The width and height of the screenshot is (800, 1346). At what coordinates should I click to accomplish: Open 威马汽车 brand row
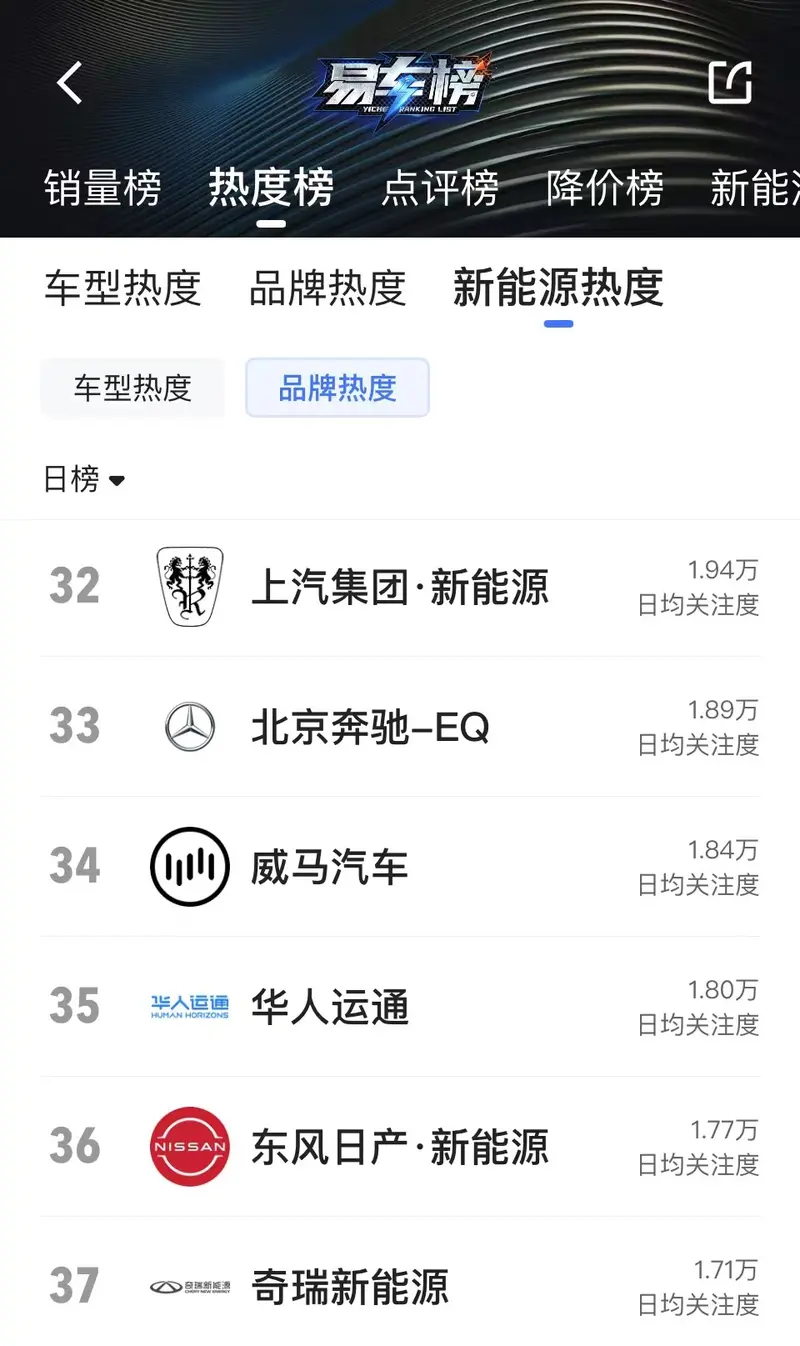pyautogui.click(x=400, y=867)
